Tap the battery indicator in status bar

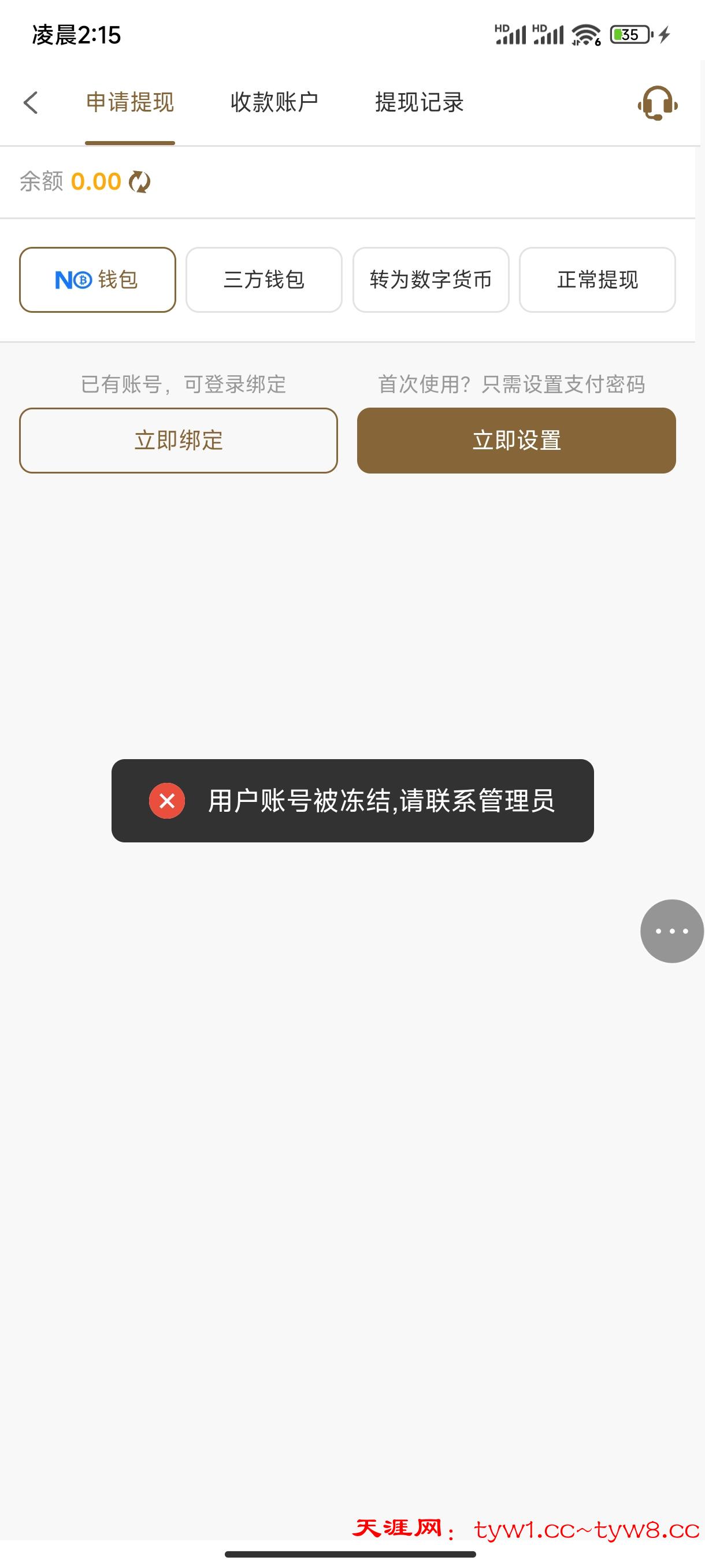click(x=628, y=35)
